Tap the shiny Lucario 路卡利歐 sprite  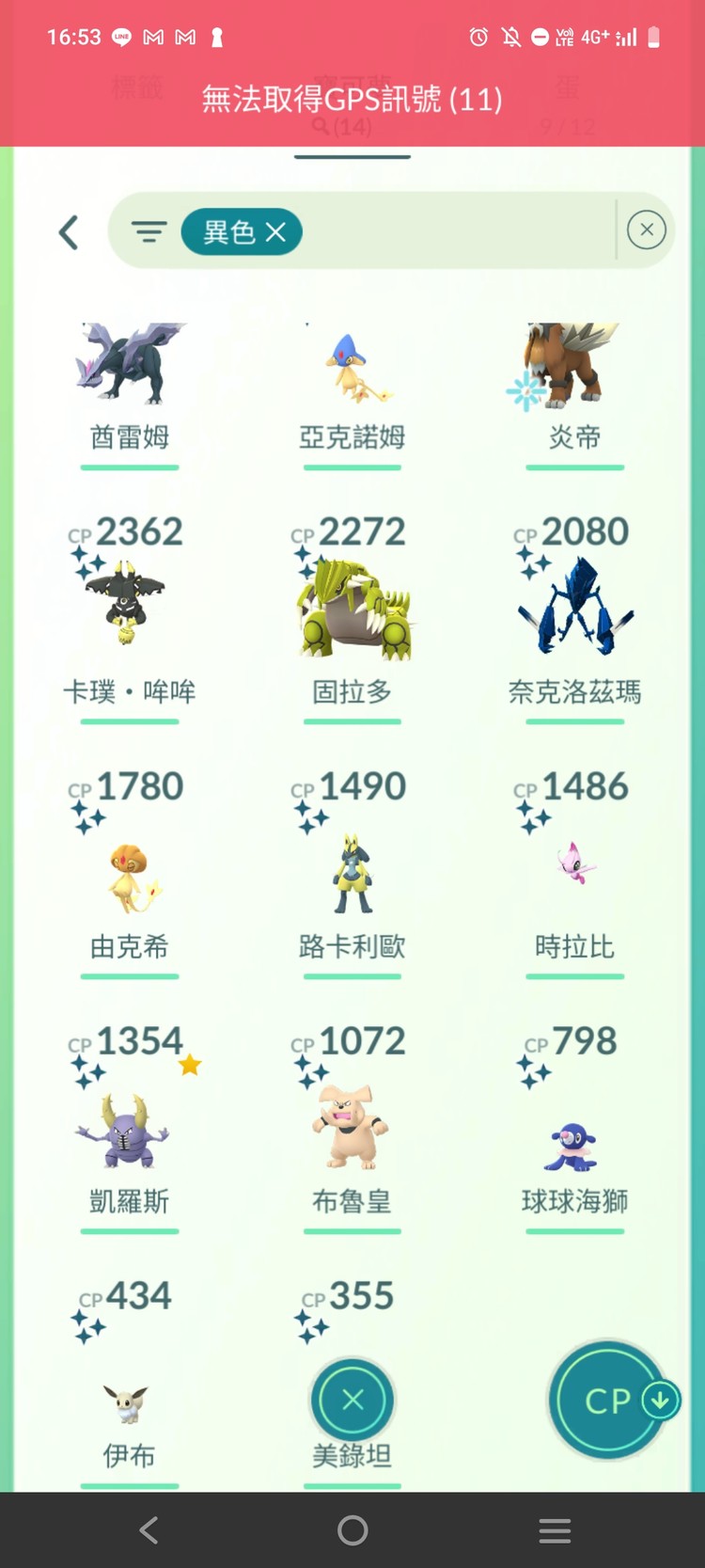(352, 870)
